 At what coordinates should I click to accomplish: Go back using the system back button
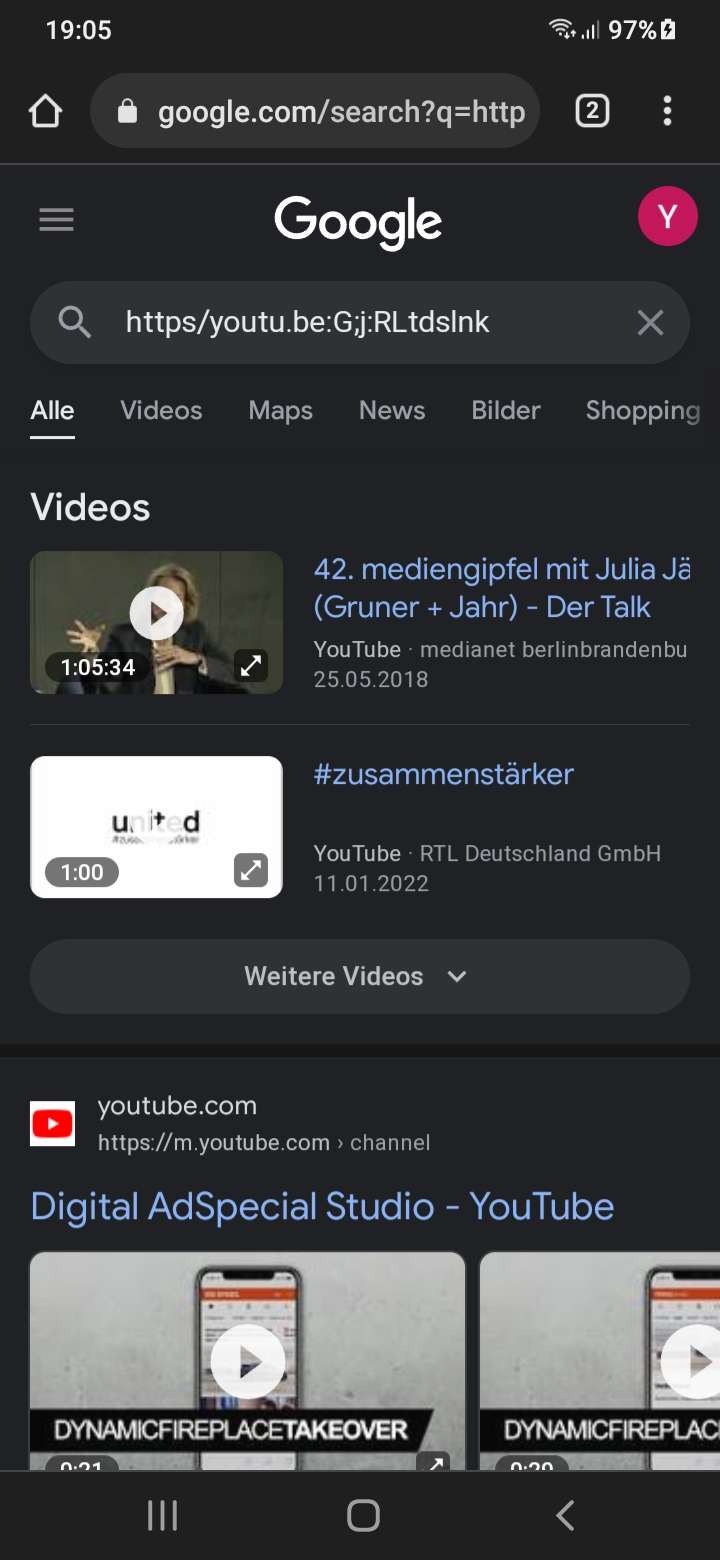click(565, 1516)
